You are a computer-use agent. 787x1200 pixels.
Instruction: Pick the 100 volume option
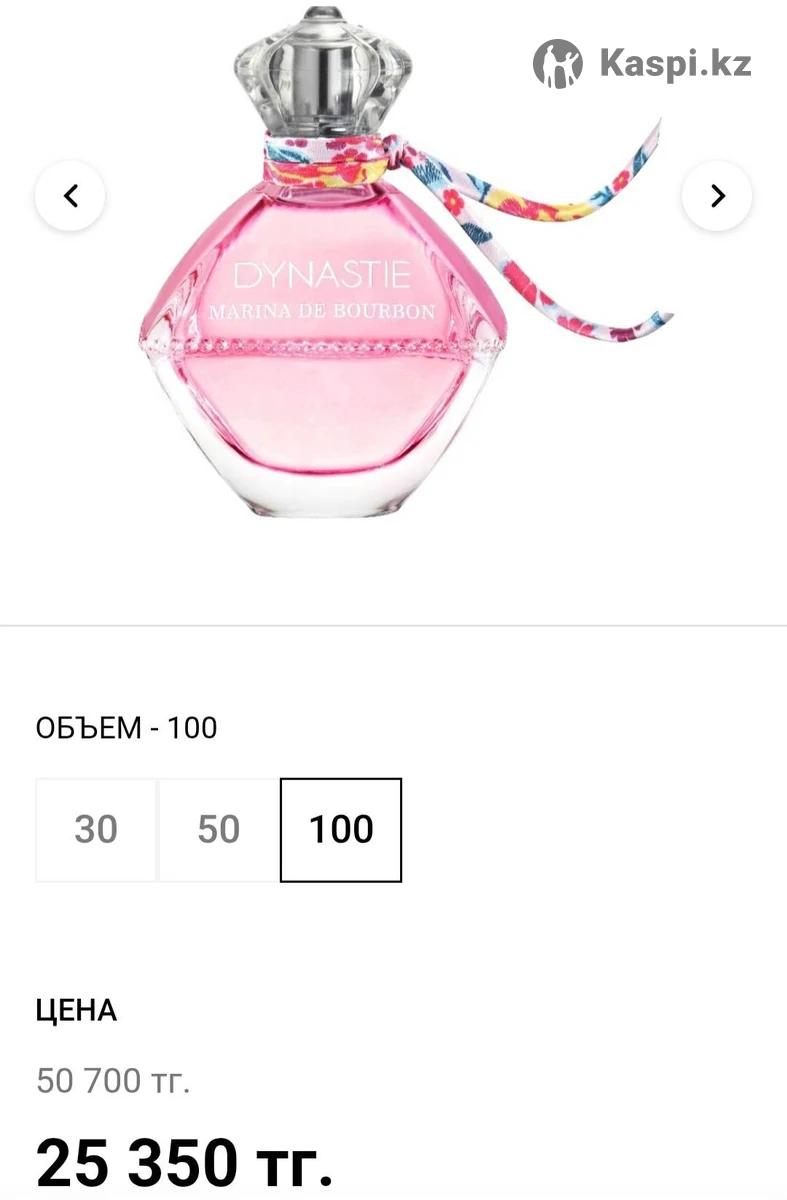341,830
